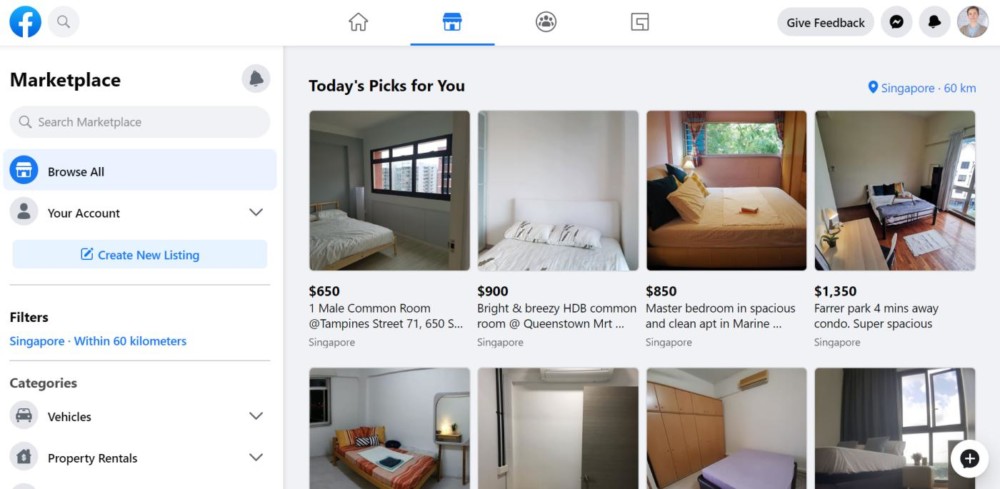Open the top bar notifications bell

(x=935, y=22)
